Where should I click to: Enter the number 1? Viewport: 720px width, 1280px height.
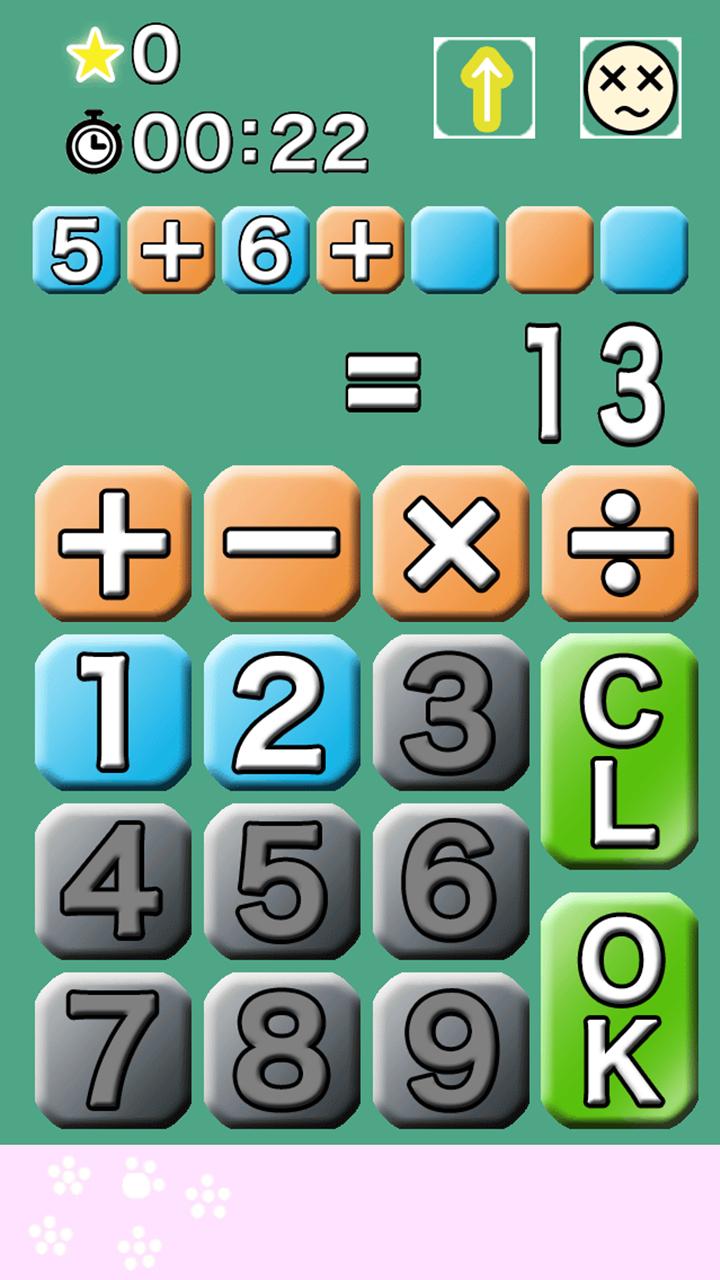tap(113, 712)
